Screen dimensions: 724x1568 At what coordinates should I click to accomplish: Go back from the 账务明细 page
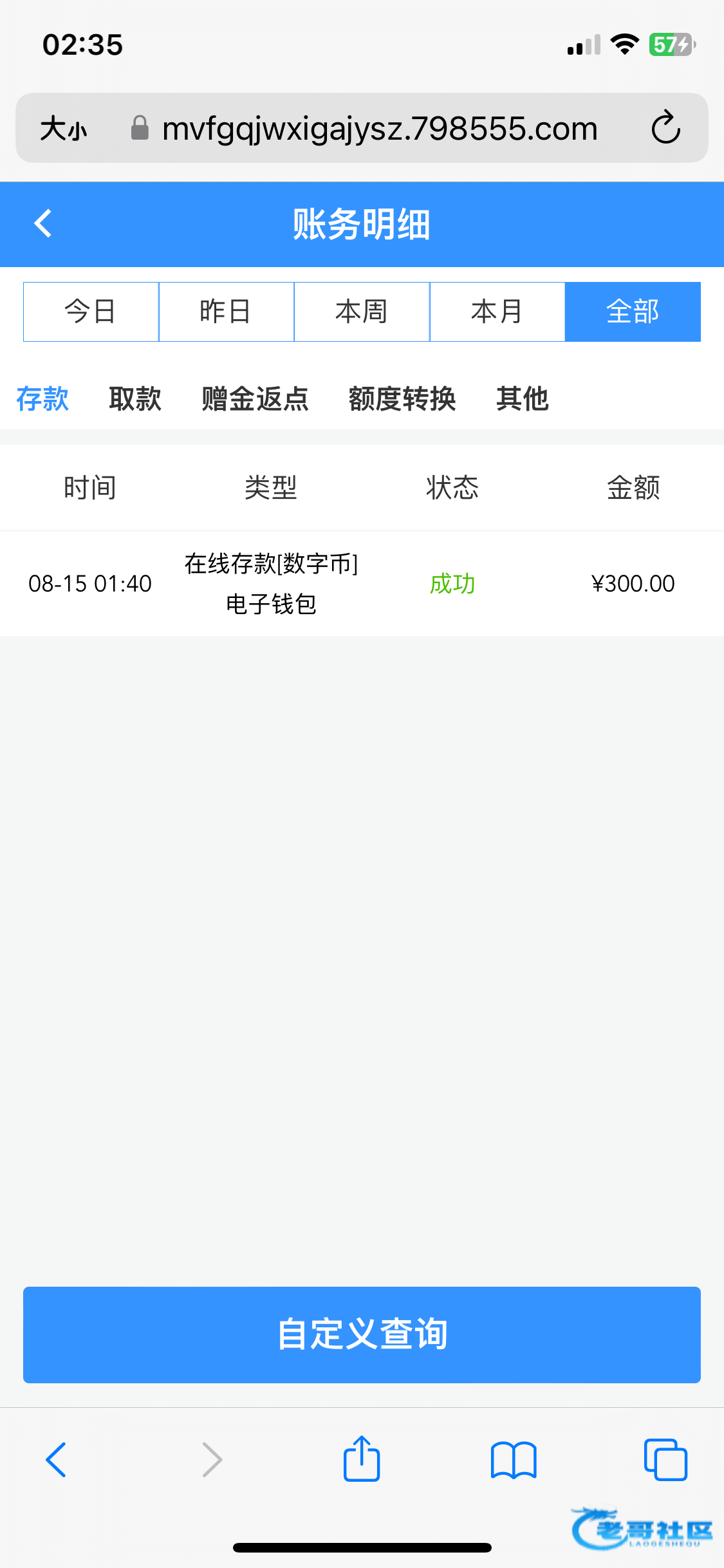[43, 224]
